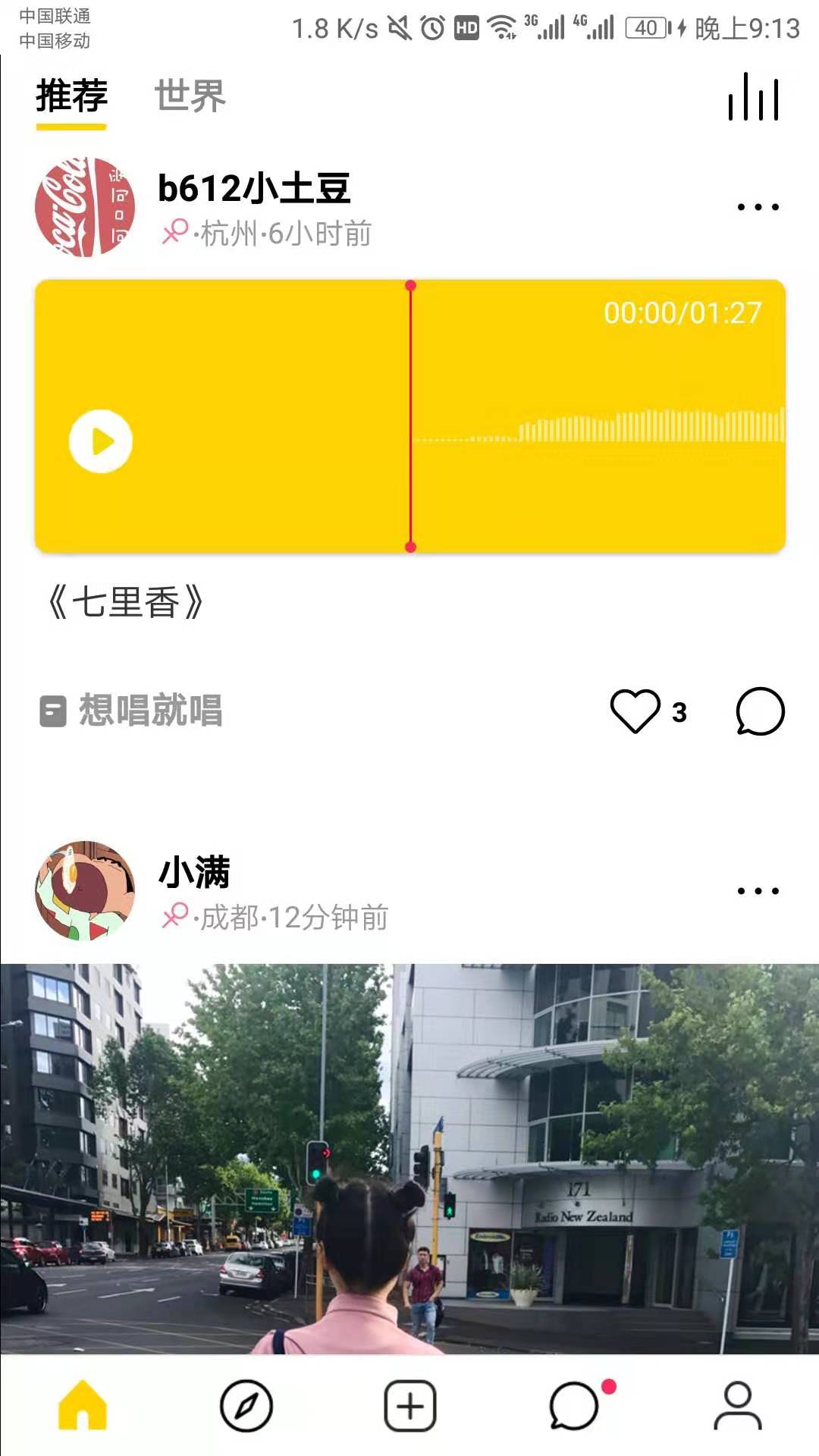The image size is (819, 1456).
Task: Select the 推荐 tab
Action: (x=72, y=96)
